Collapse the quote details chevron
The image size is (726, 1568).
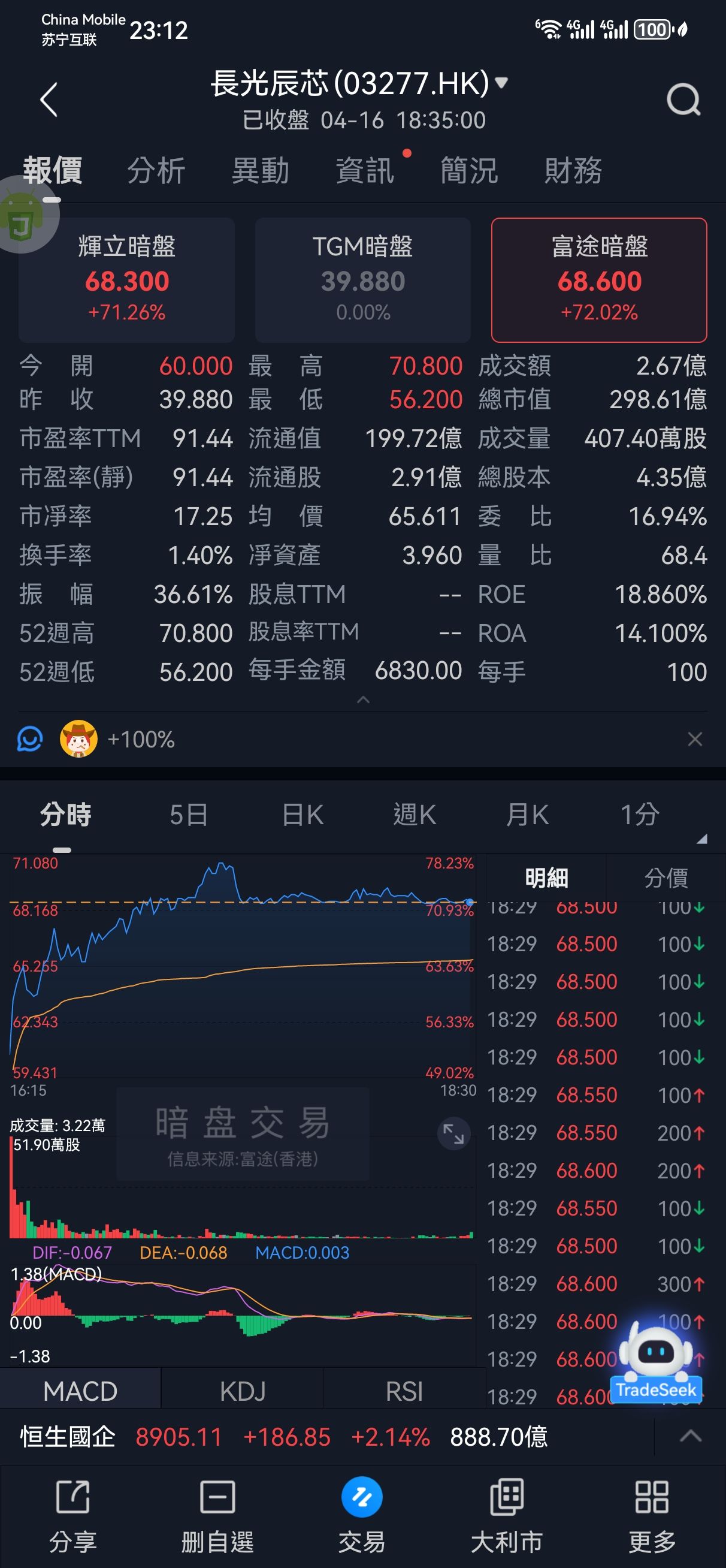coord(362,700)
